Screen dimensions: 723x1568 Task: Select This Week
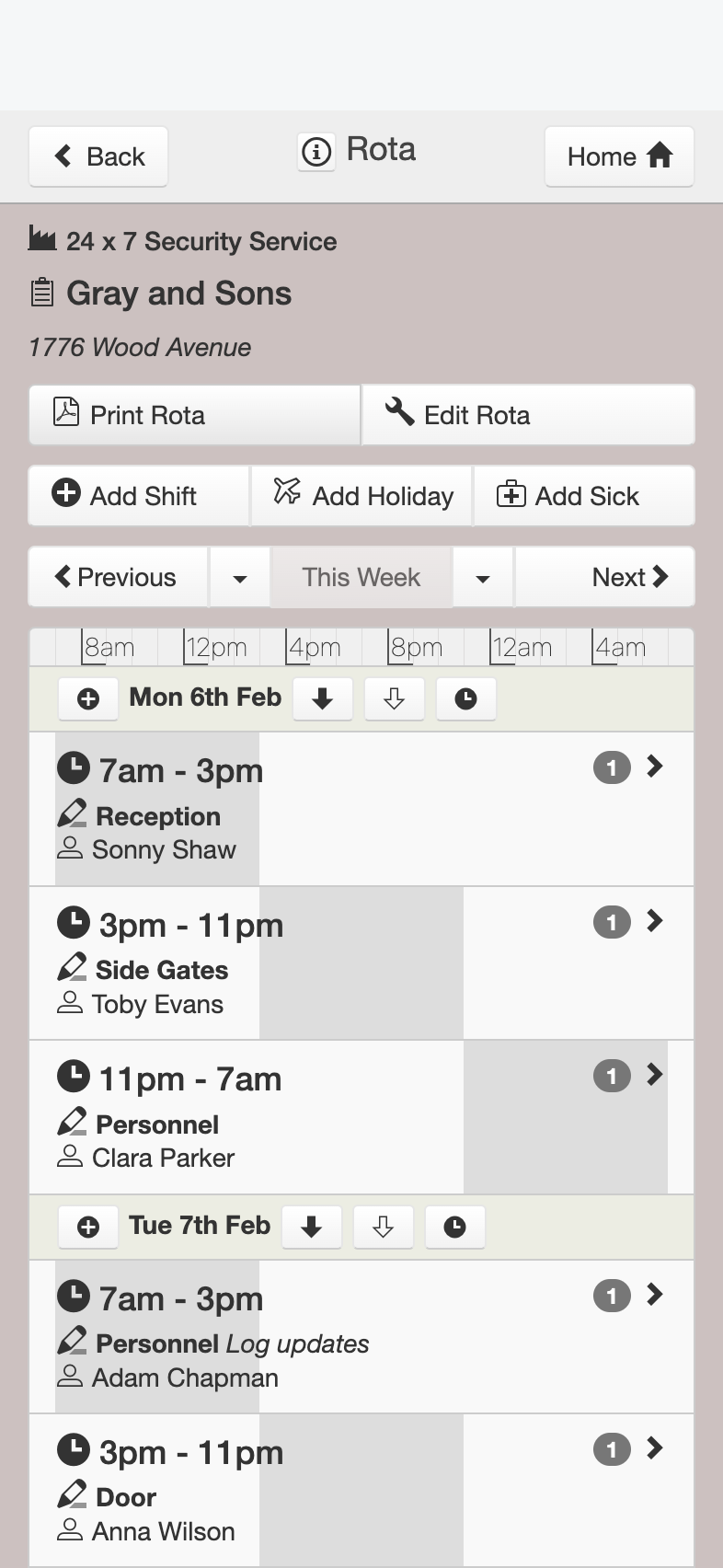pos(361,577)
